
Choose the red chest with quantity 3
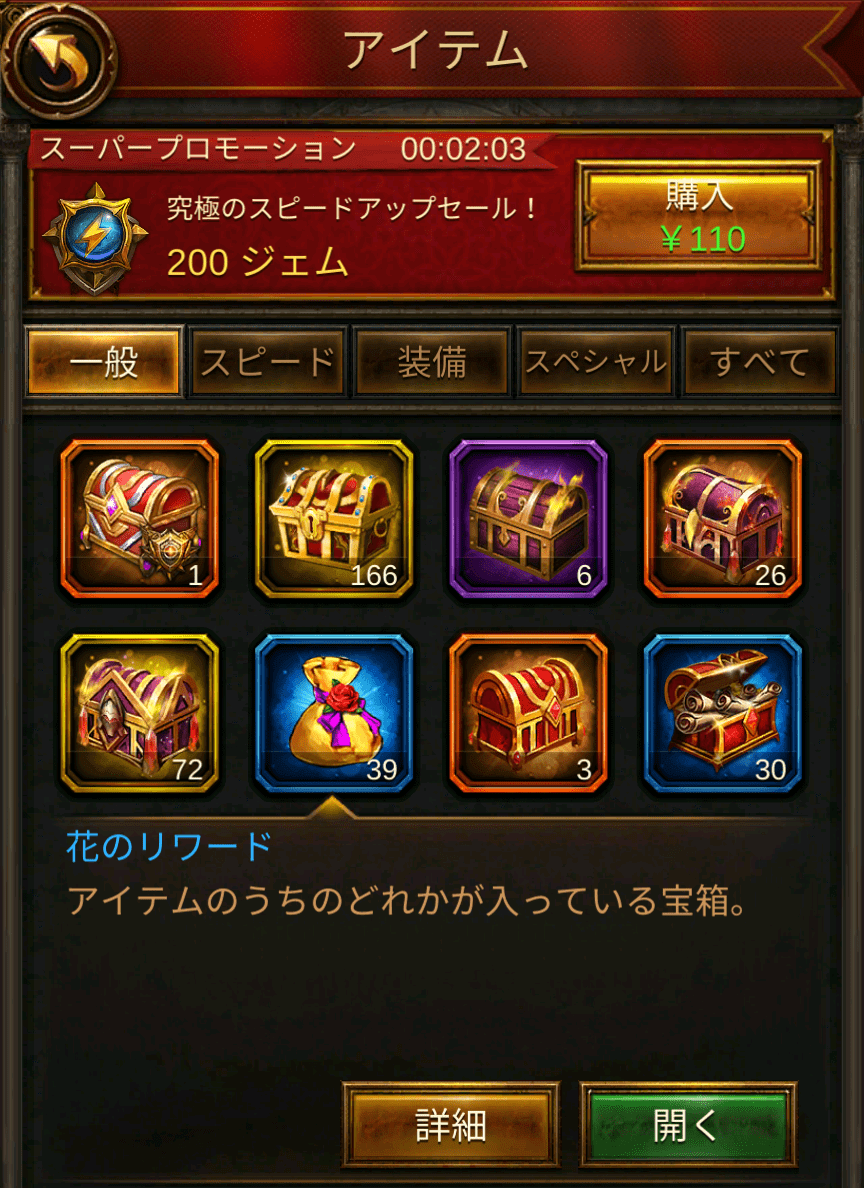(x=528, y=713)
